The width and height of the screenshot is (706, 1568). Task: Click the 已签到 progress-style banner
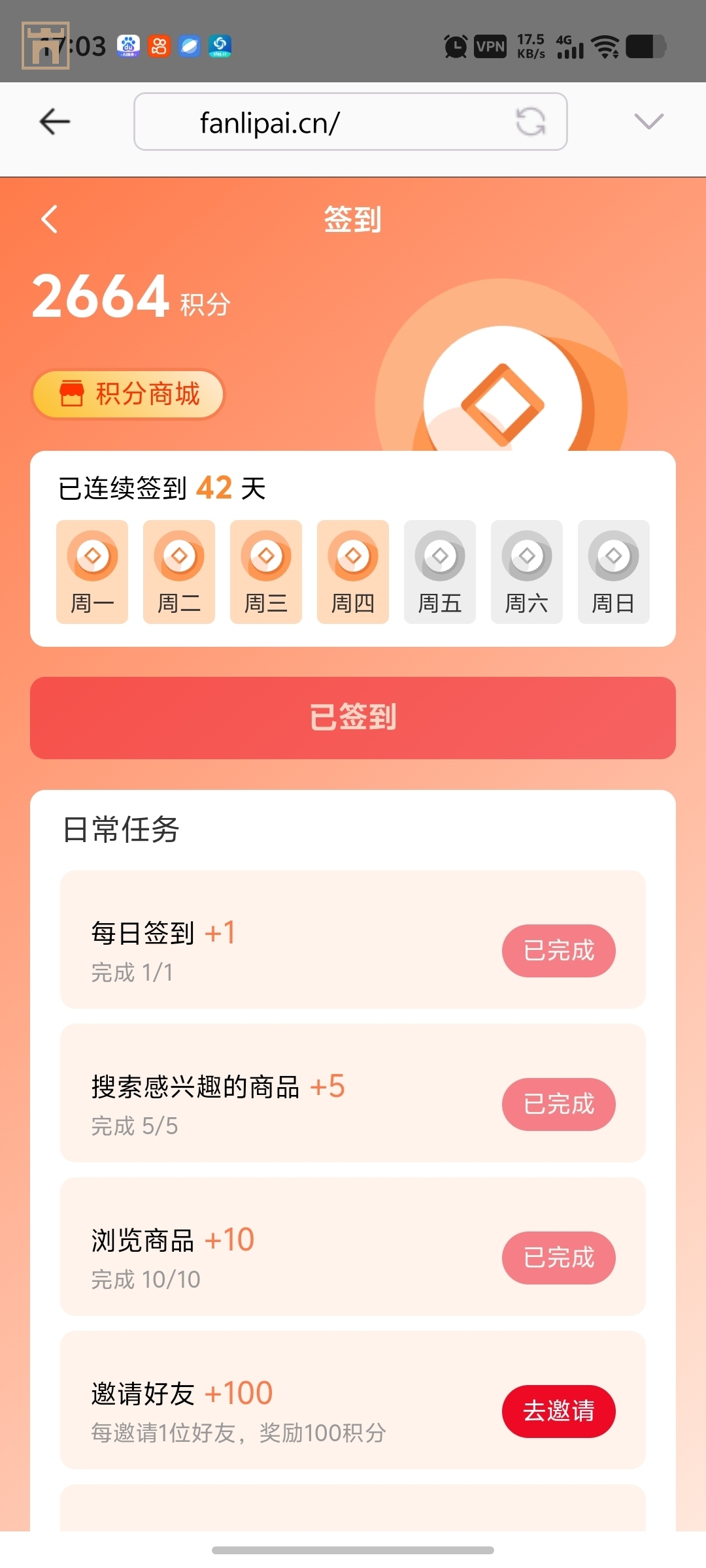tap(353, 717)
